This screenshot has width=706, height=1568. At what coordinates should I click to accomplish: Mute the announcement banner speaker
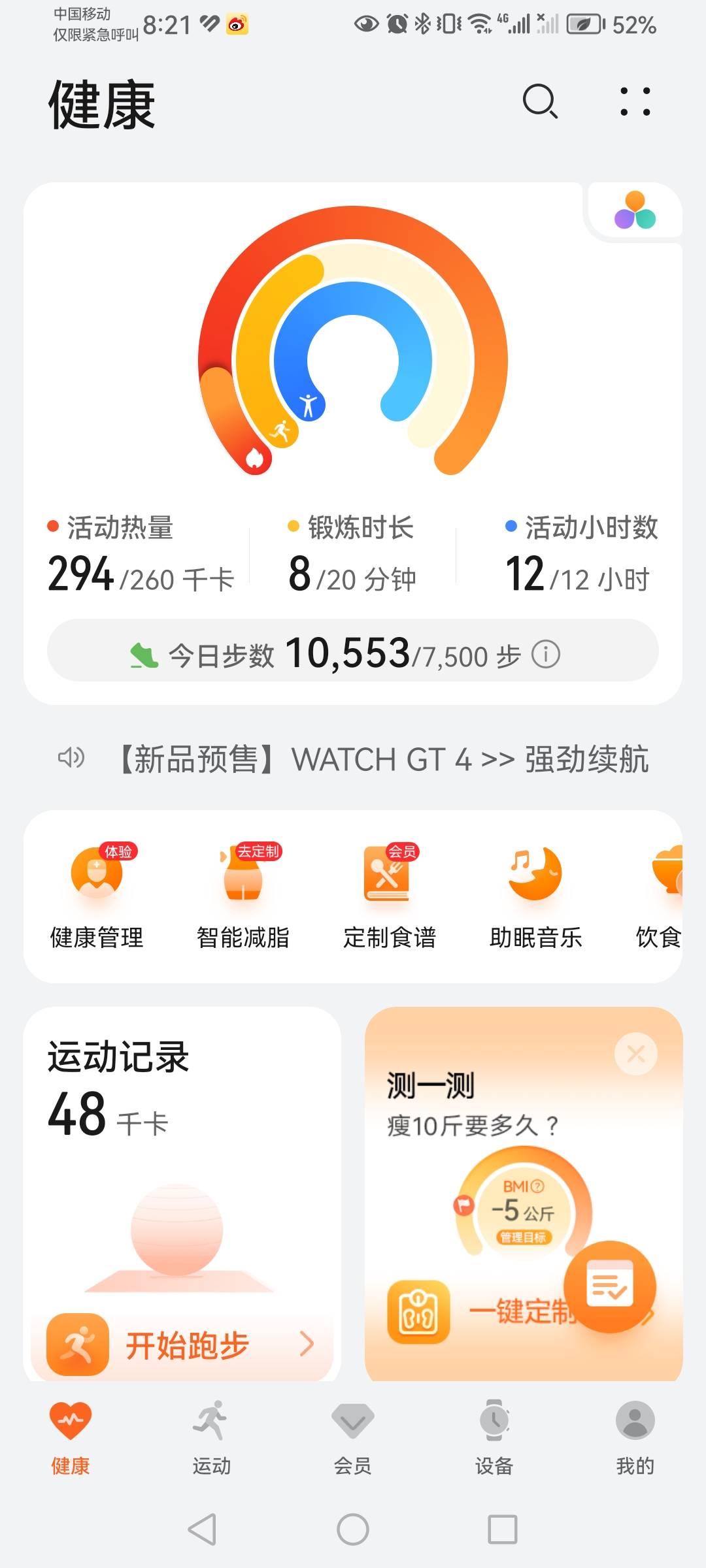(71, 758)
